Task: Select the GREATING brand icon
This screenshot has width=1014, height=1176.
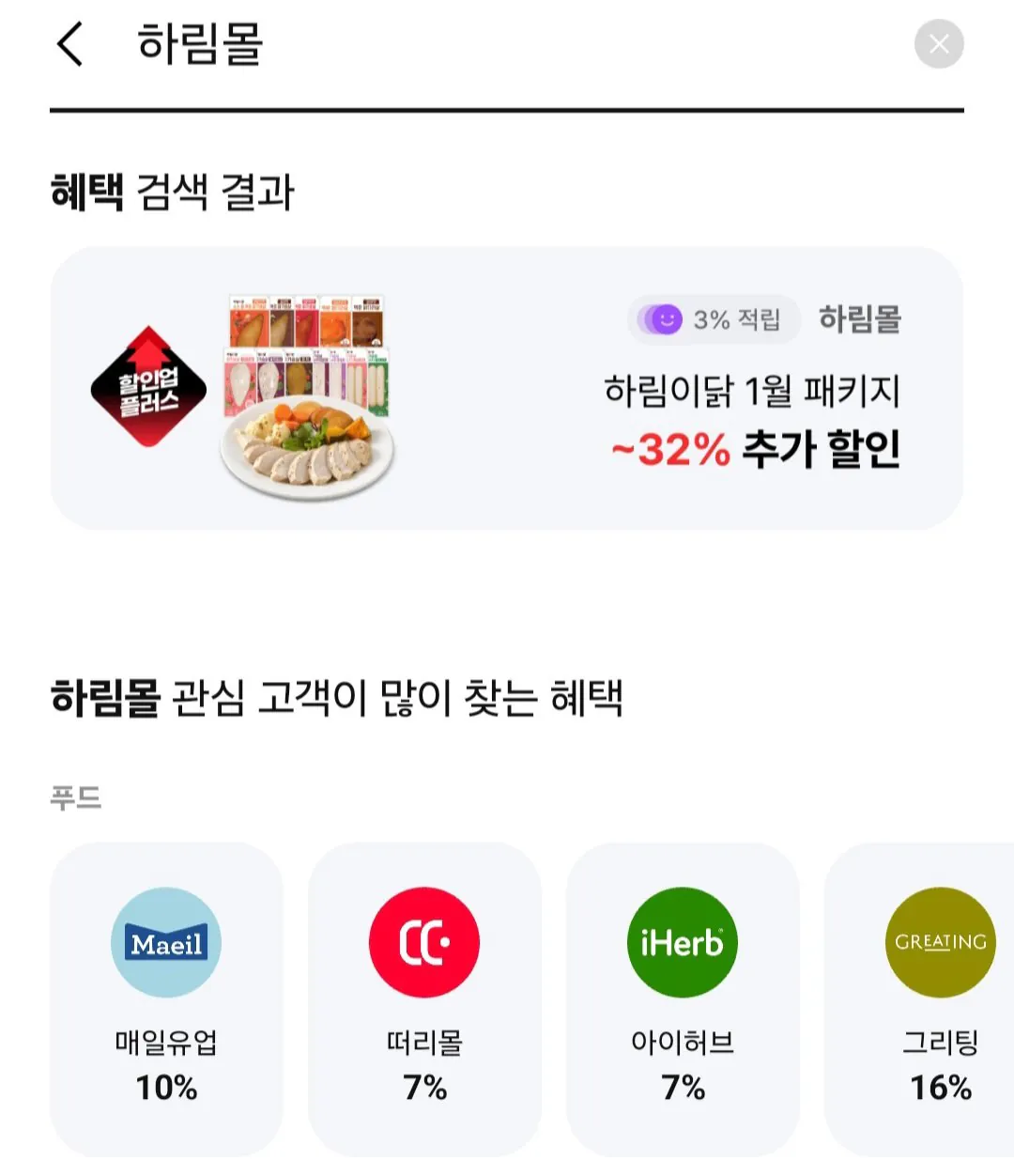Action: (939, 942)
